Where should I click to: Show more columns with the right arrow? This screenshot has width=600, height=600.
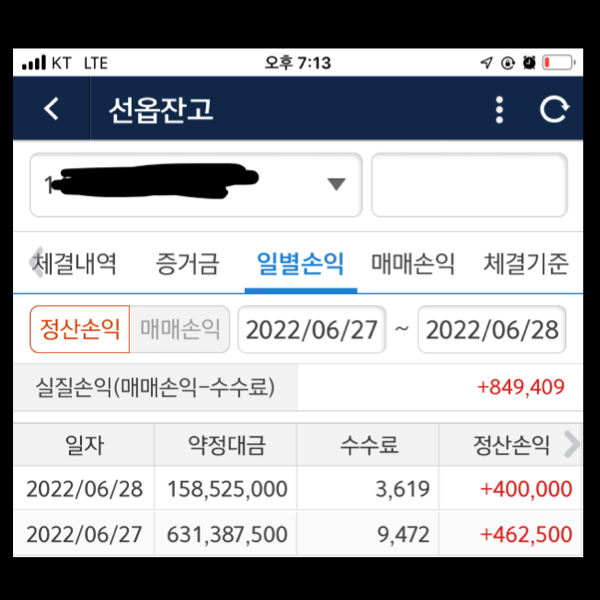click(x=572, y=445)
